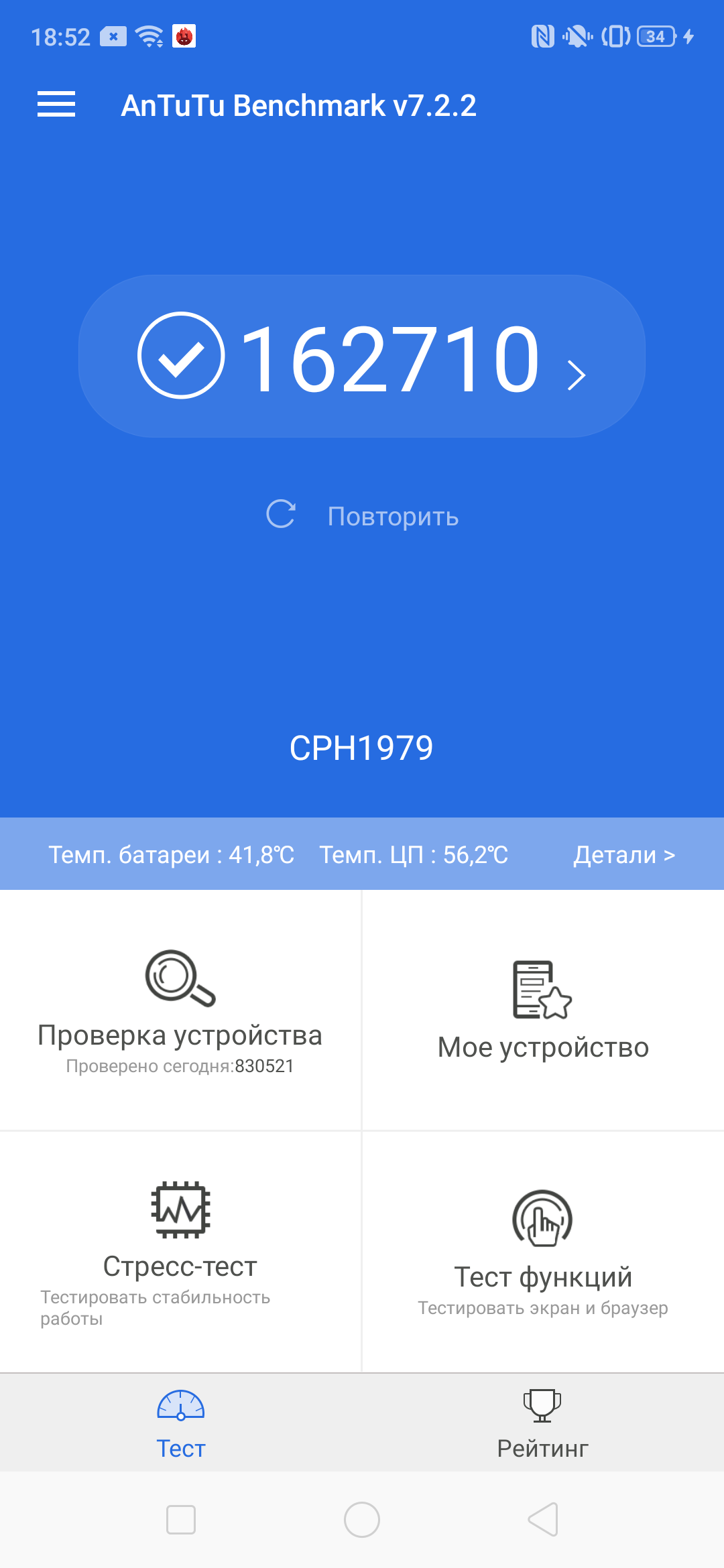Open the Детали temperature details link
Viewport: 724px width, 1568px height.
(x=624, y=855)
